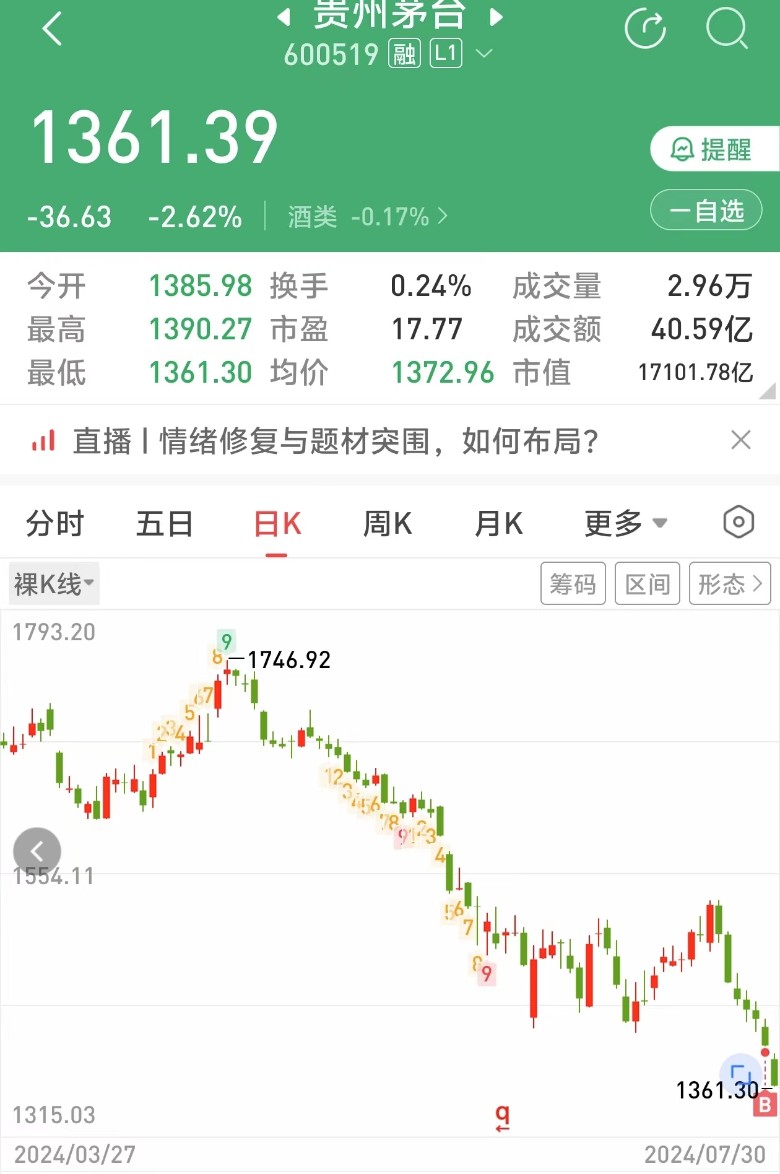Set a price alert with 提醒

(714, 150)
